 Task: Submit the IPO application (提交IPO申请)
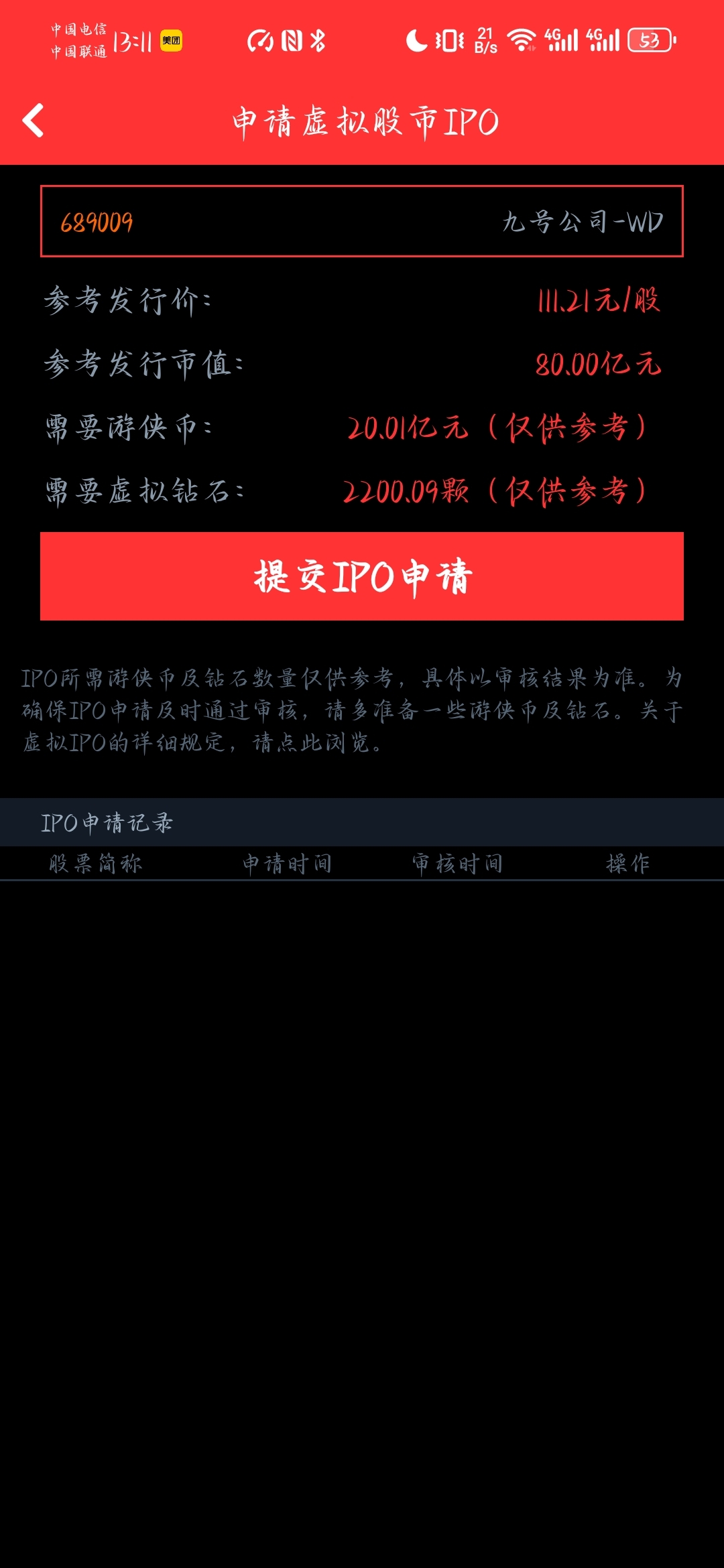(x=362, y=576)
